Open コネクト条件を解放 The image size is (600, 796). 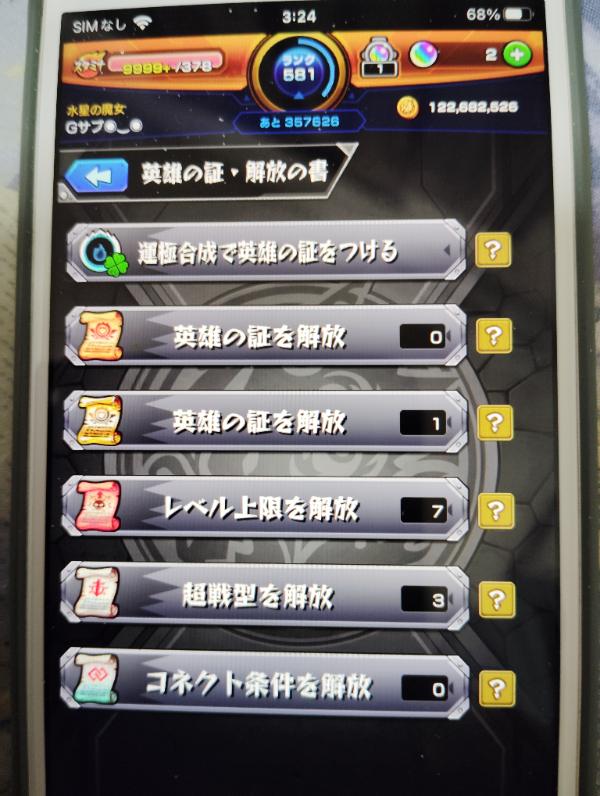click(x=266, y=686)
